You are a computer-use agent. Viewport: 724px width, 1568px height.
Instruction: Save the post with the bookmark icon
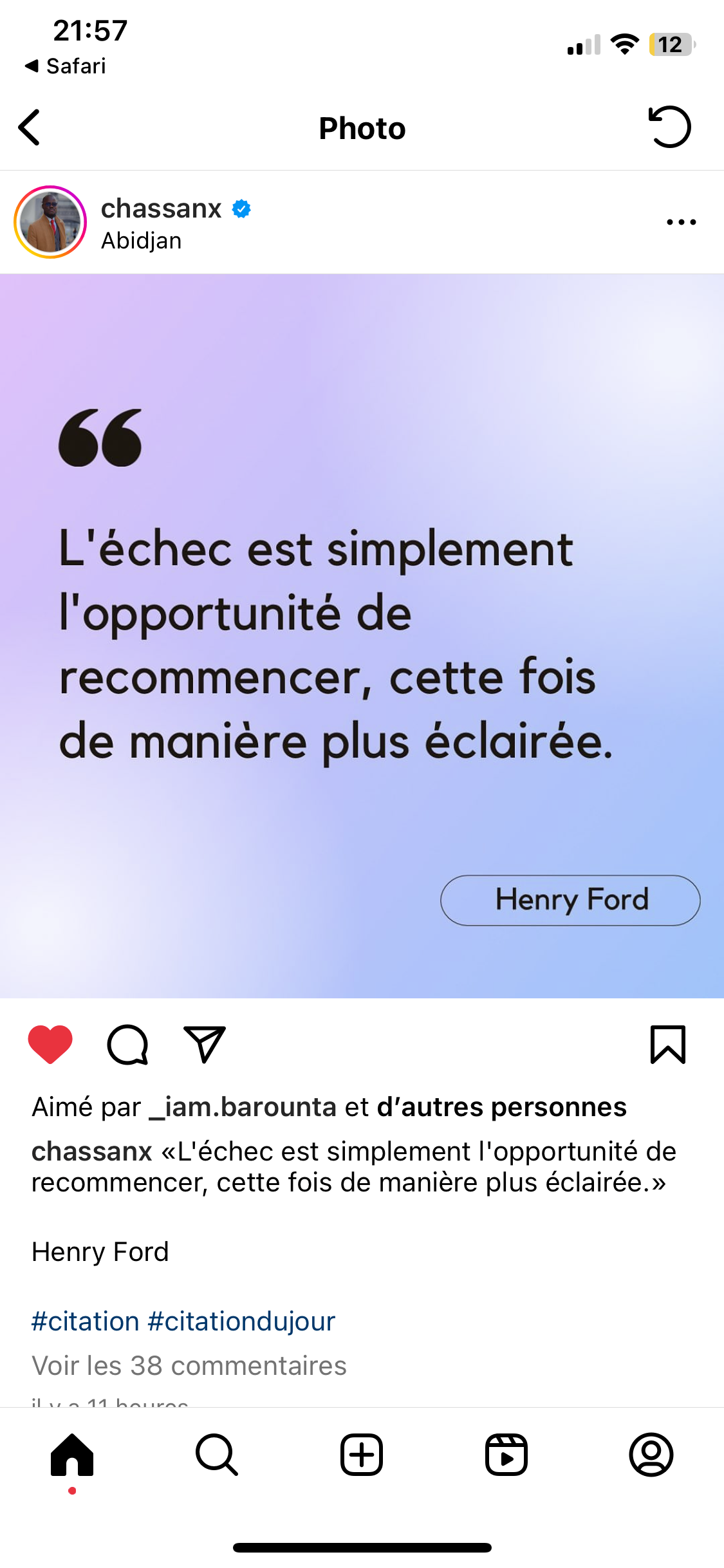tap(668, 1044)
